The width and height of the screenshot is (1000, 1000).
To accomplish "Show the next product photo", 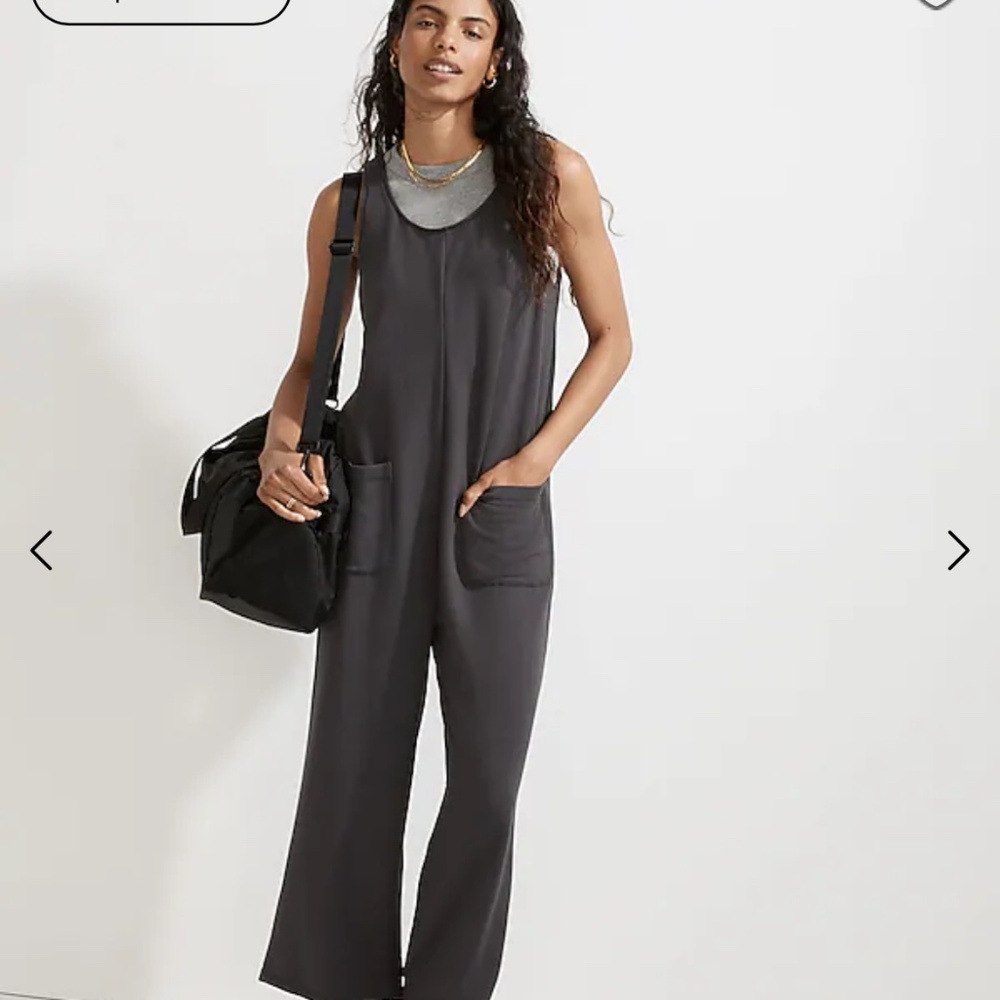I will (958, 550).
